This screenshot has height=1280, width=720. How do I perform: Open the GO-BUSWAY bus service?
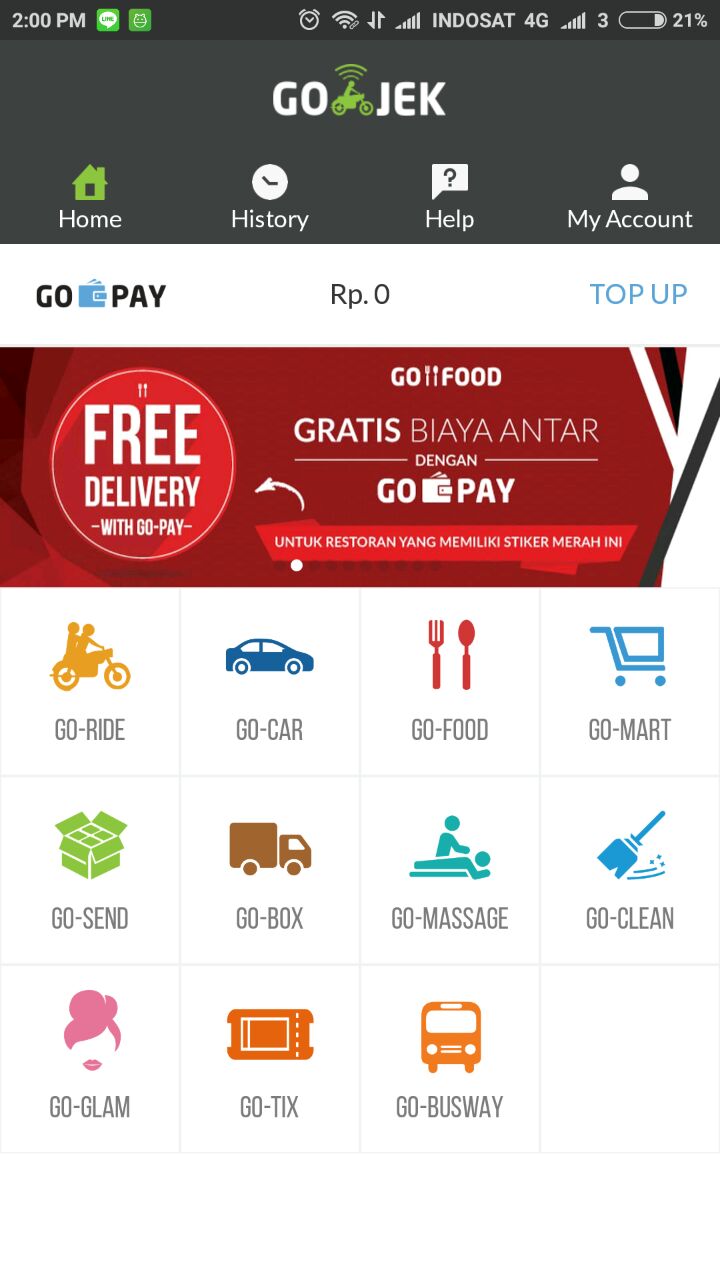coord(450,1056)
